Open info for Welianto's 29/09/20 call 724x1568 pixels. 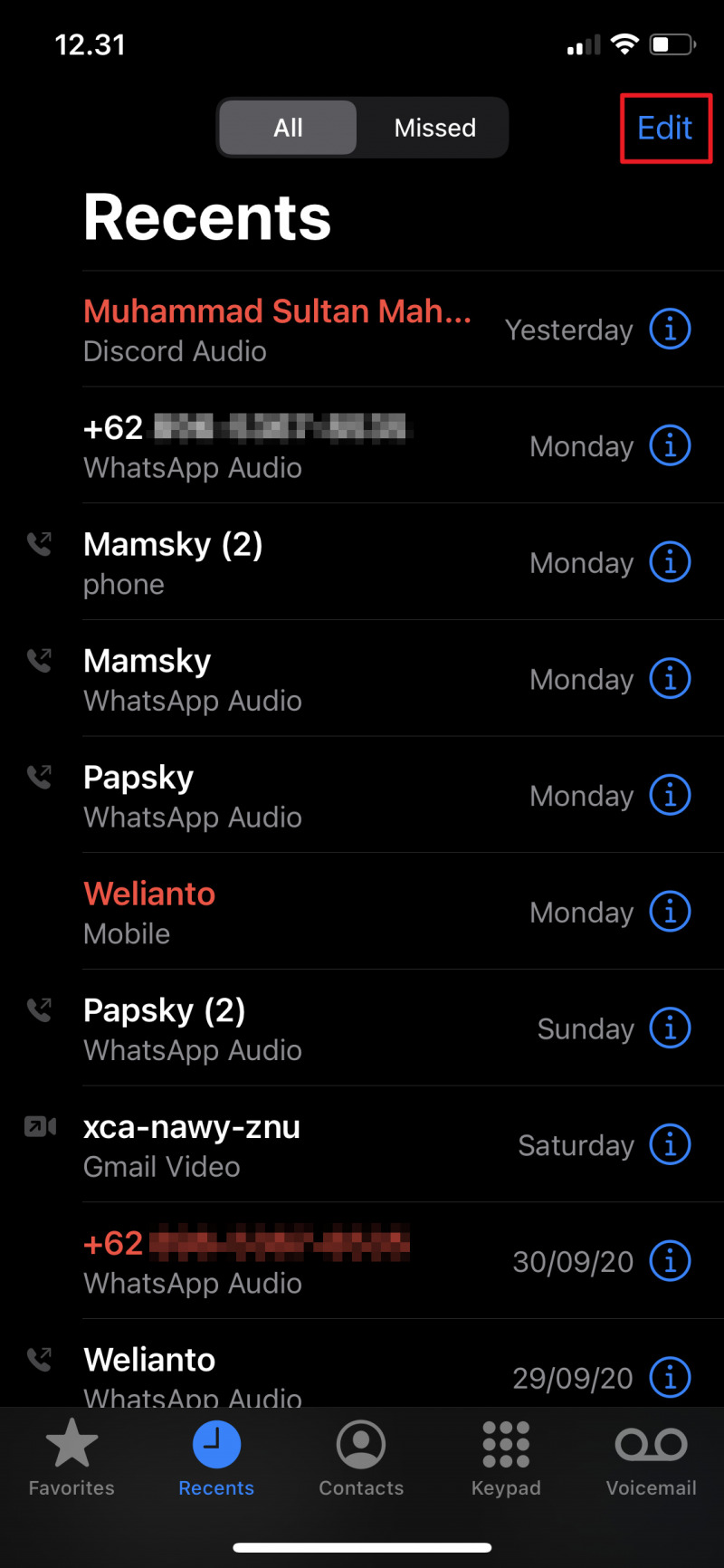pyautogui.click(x=670, y=1377)
